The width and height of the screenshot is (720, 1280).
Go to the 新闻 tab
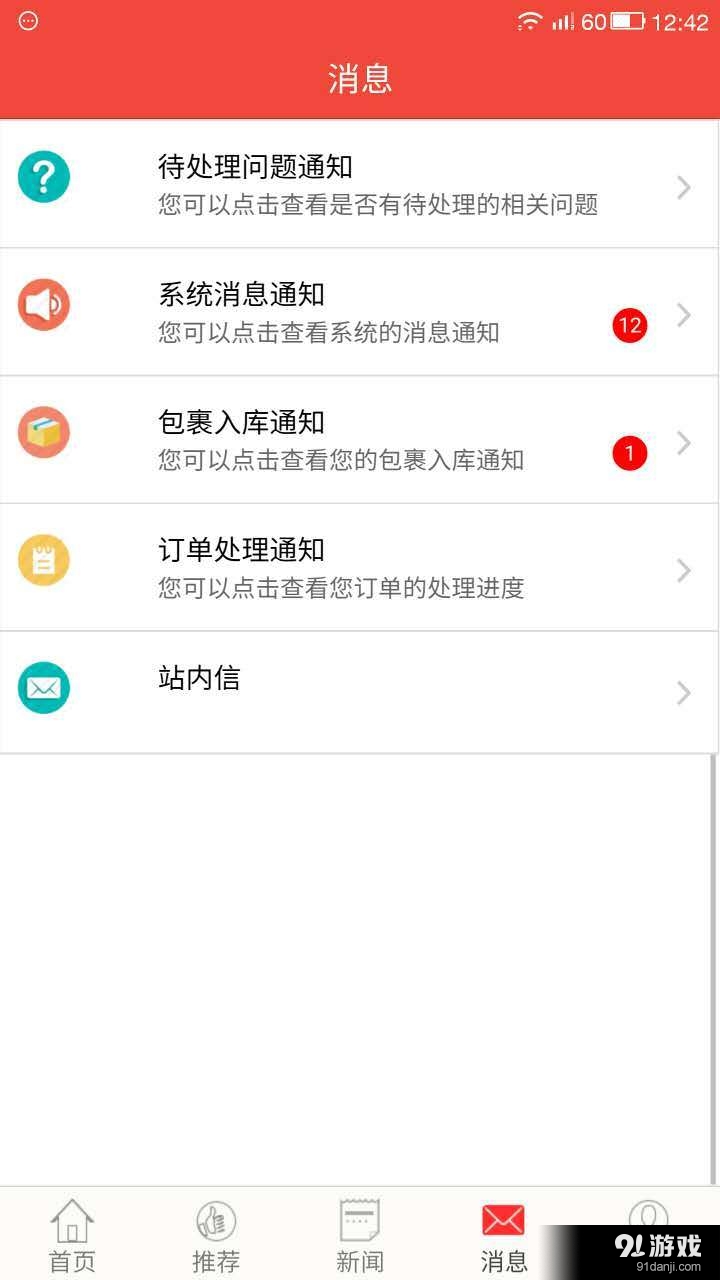[x=360, y=1236]
